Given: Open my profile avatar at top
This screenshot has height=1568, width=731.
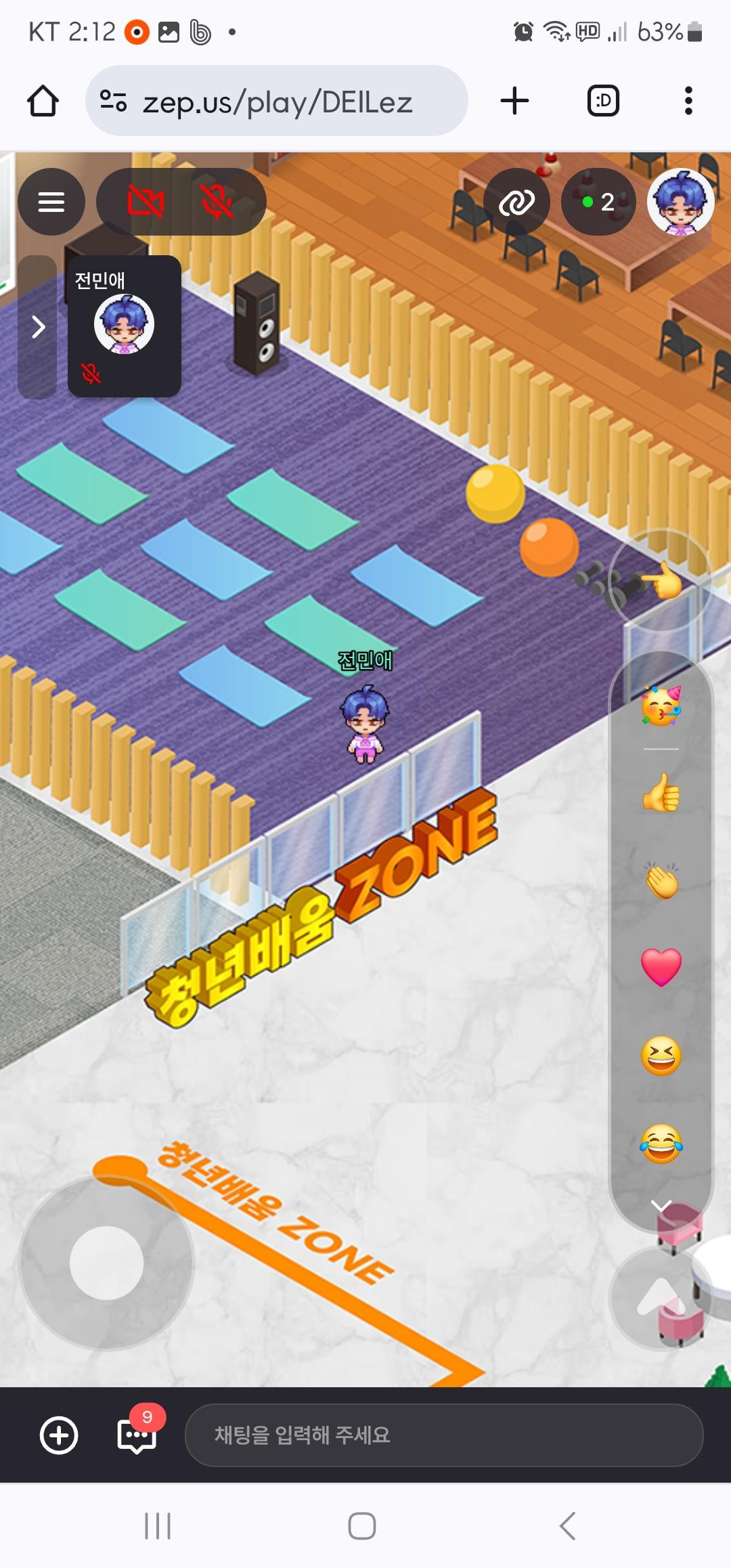Looking at the screenshot, I should 680,201.
